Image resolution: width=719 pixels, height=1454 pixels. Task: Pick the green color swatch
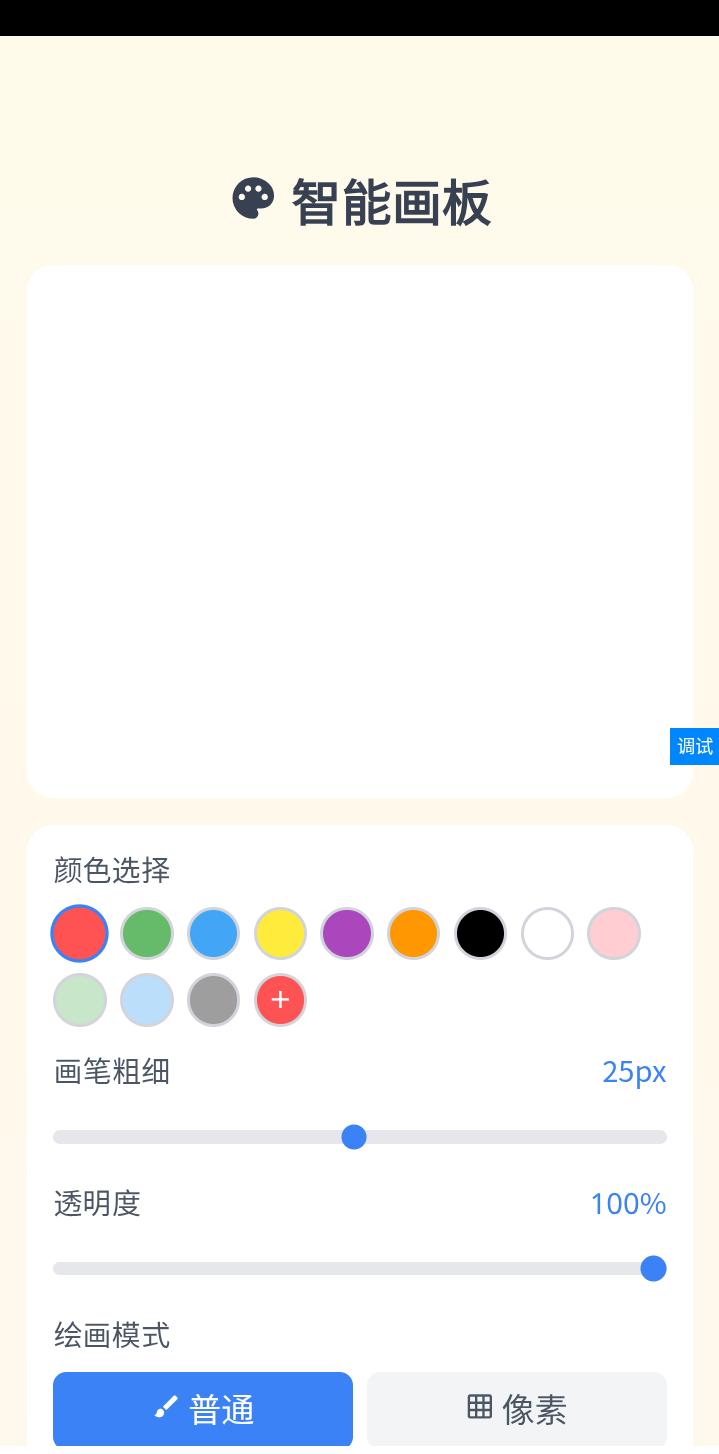pos(147,933)
